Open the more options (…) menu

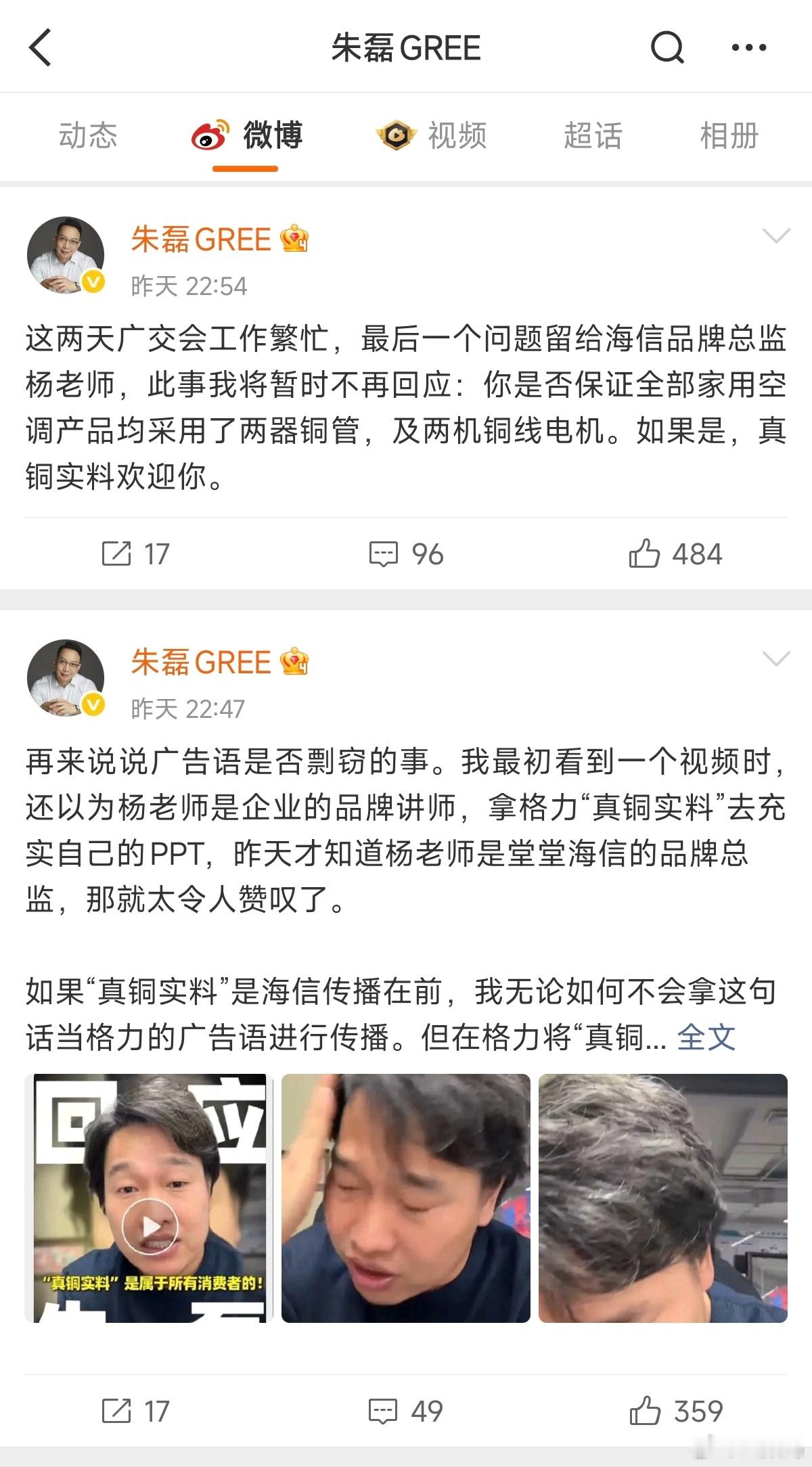(748, 47)
